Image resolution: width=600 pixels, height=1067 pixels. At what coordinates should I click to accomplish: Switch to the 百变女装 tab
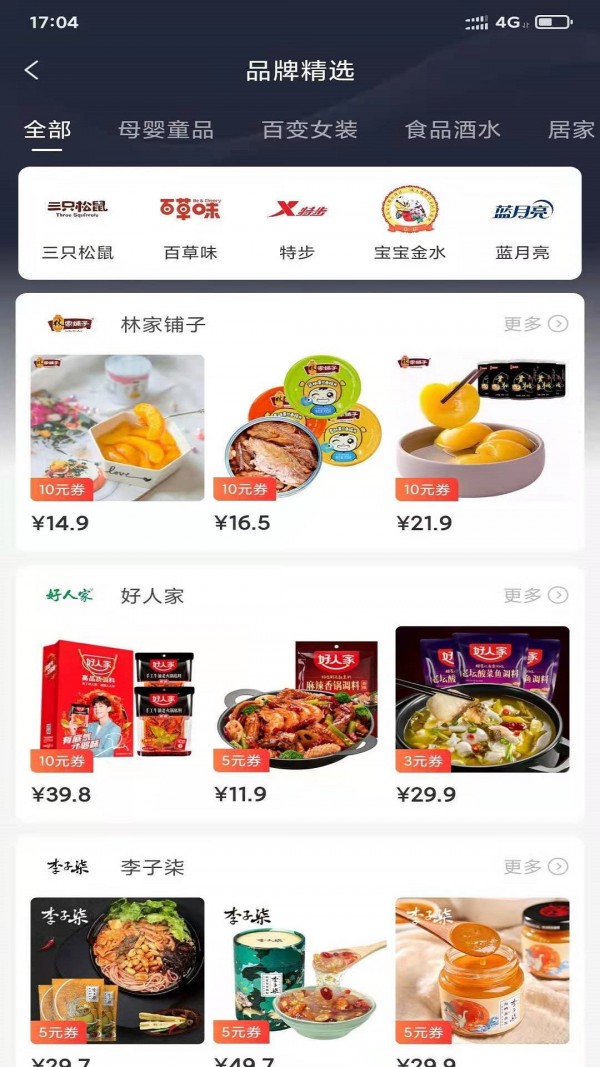pyautogui.click(x=309, y=130)
